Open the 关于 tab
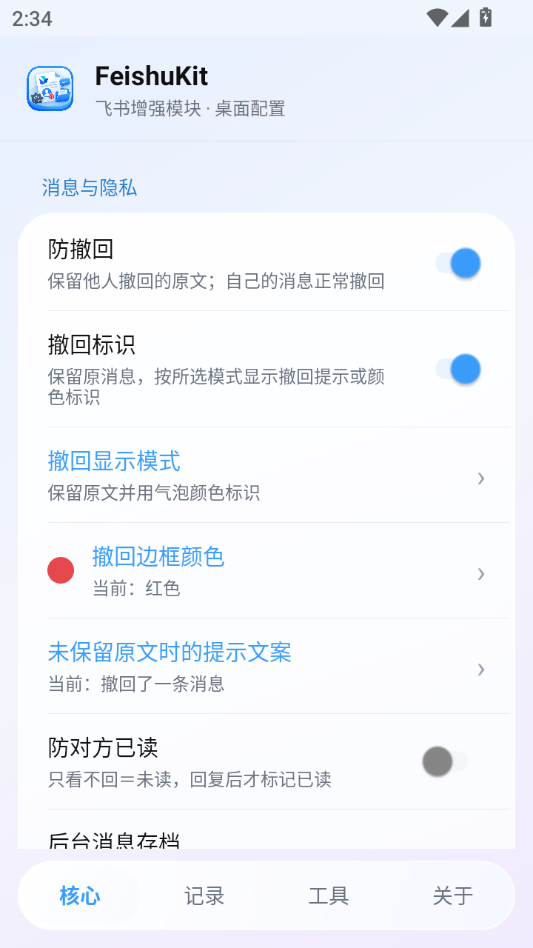The height and width of the screenshot is (948, 533). [x=453, y=895]
